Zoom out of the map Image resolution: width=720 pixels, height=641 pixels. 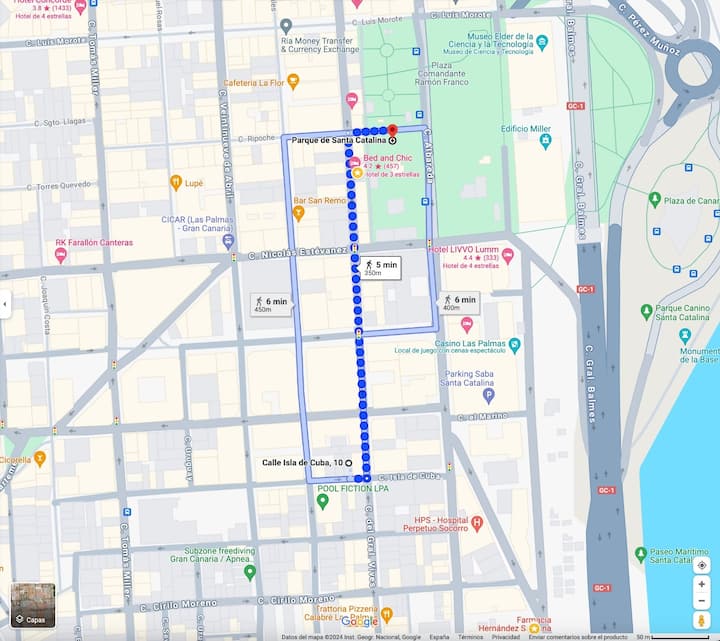click(702, 601)
